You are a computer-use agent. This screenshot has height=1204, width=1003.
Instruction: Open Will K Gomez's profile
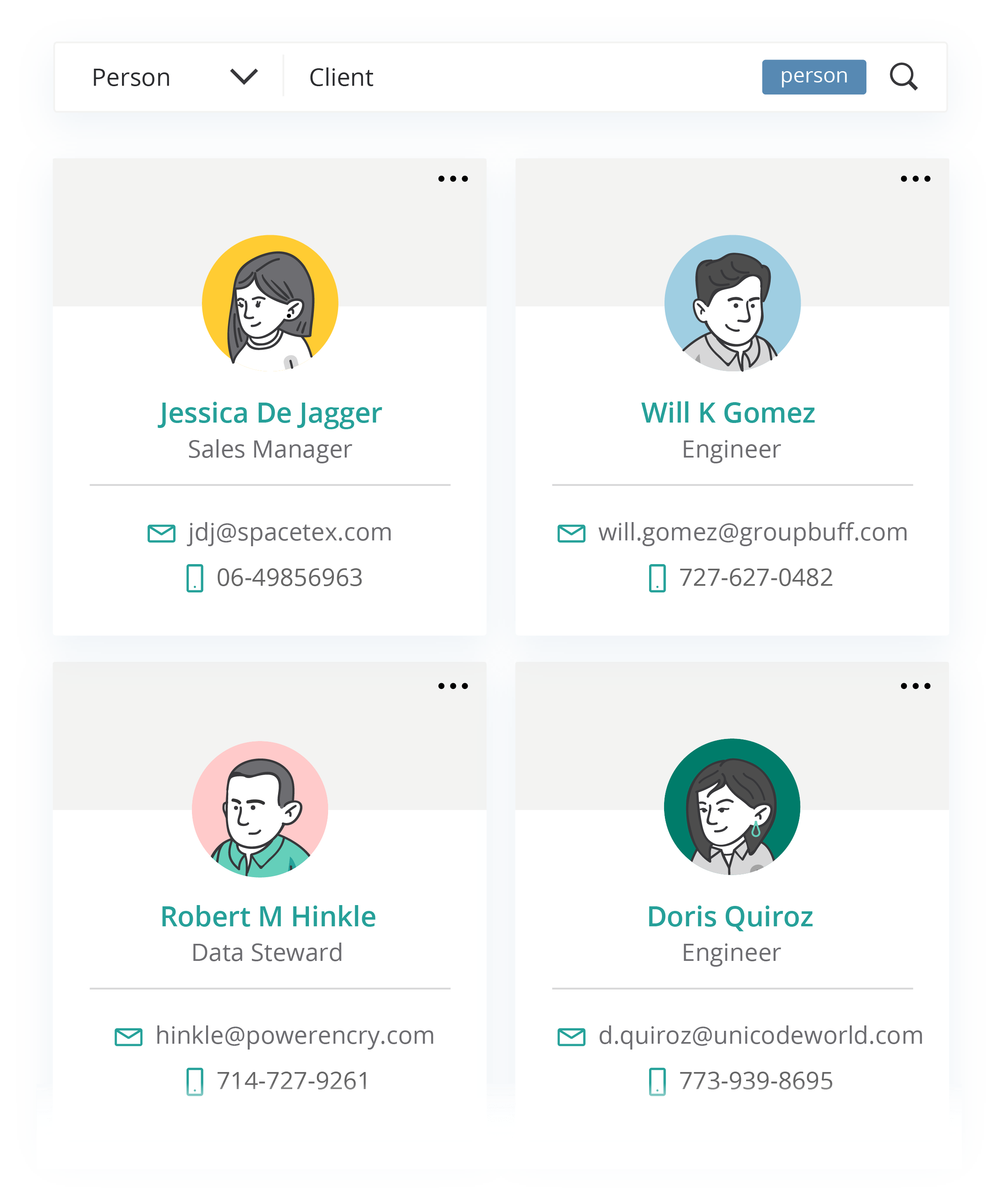point(728,413)
